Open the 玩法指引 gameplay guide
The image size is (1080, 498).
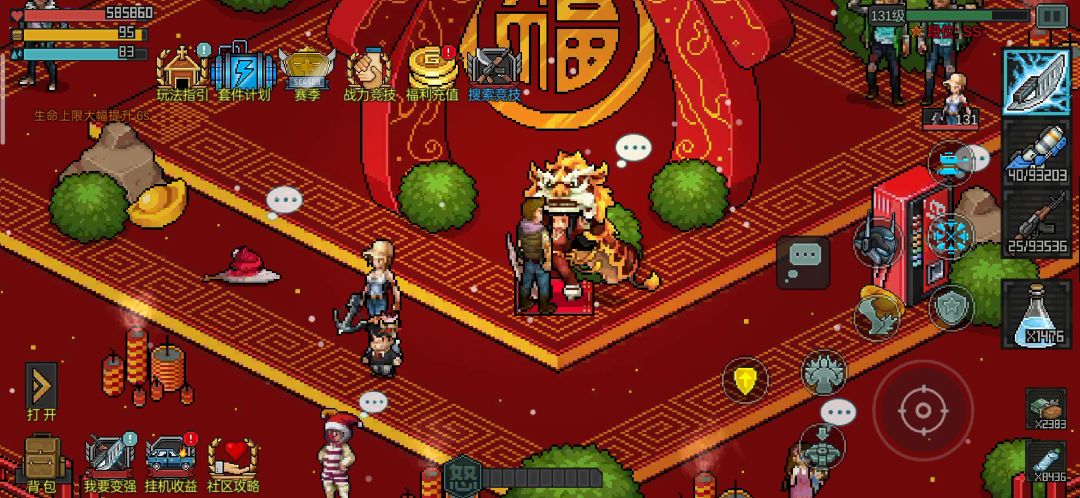(183, 70)
